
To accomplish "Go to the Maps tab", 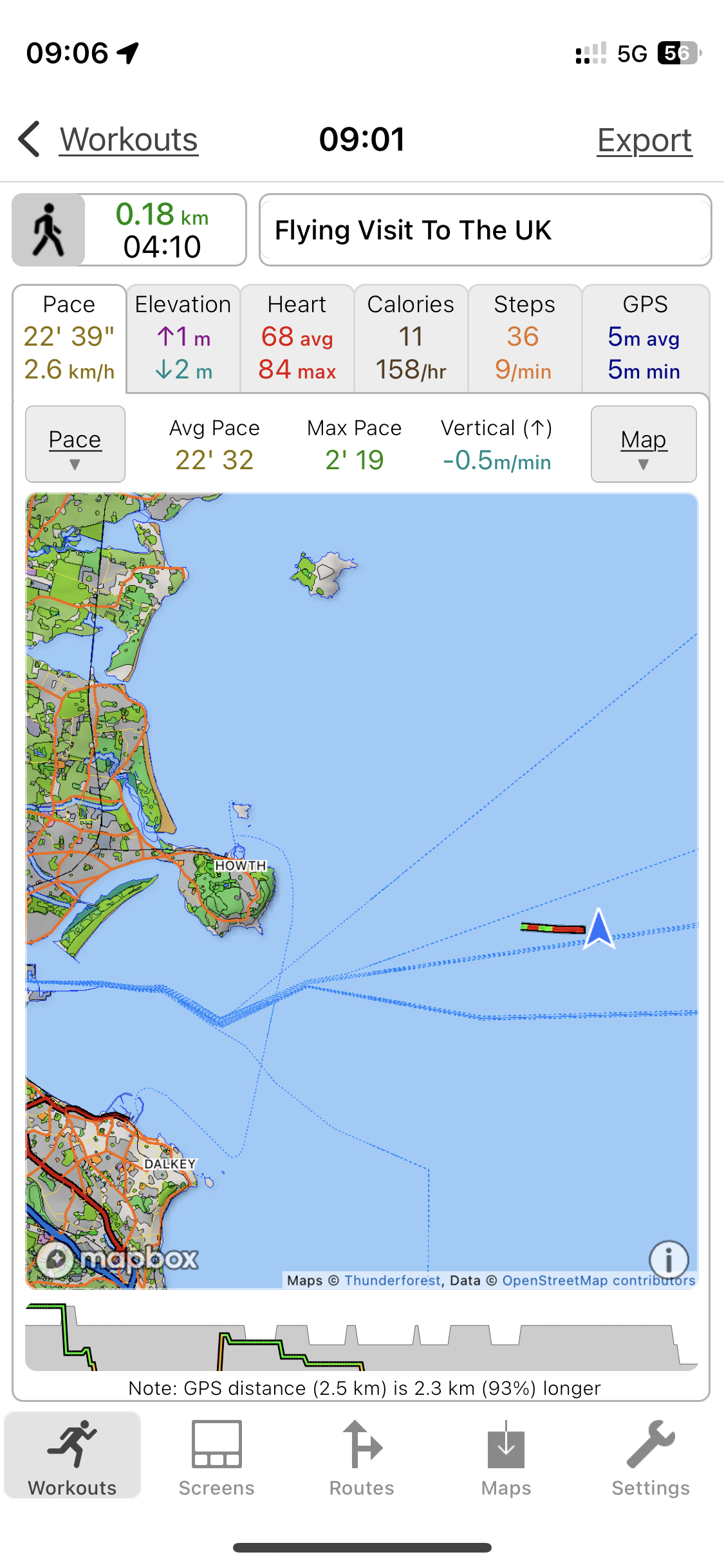I will pyautogui.click(x=506, y=1457).
